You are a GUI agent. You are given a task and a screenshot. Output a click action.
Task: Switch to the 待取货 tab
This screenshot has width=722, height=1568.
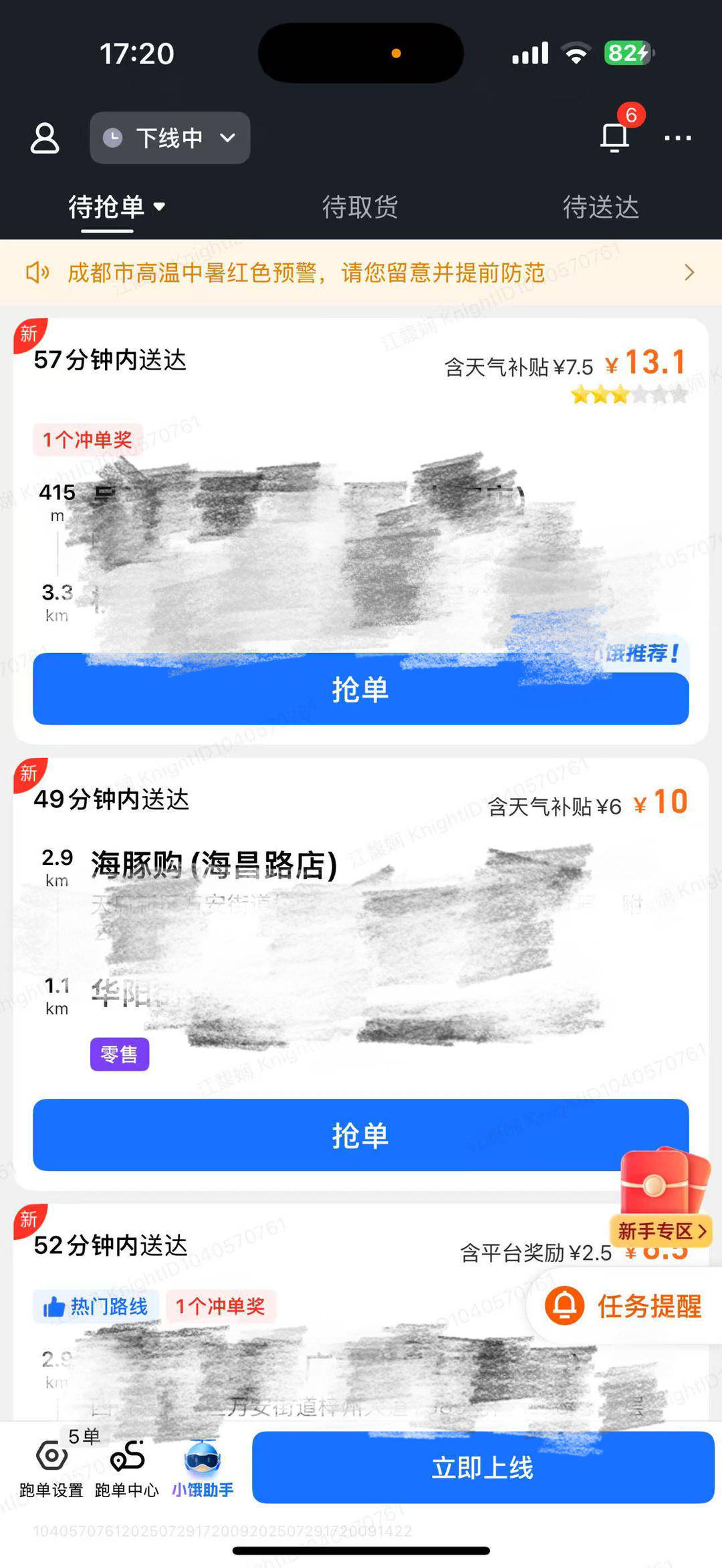click(360, 208)
